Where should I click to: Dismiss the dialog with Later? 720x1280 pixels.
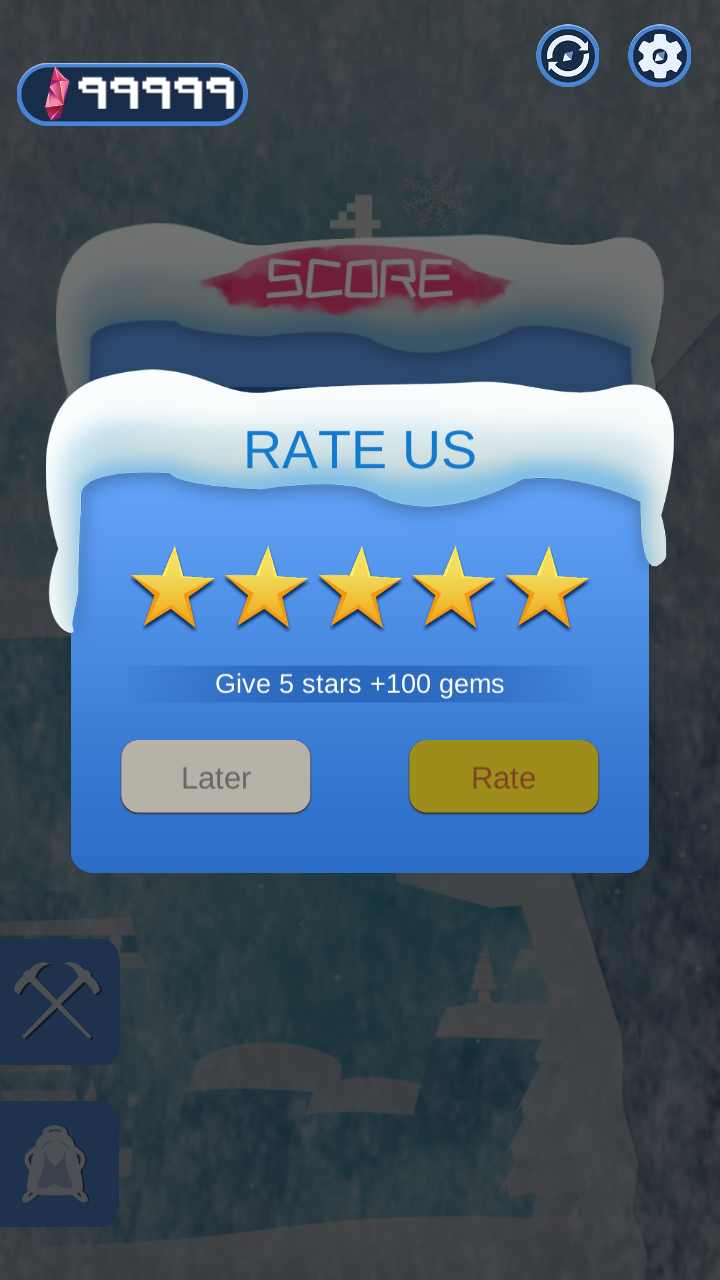click(x=216, y=777)
